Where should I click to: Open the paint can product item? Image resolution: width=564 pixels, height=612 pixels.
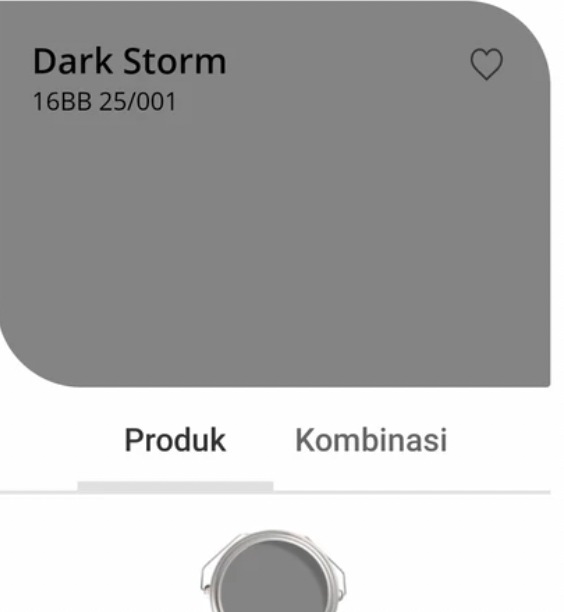[x=273, y=571]
